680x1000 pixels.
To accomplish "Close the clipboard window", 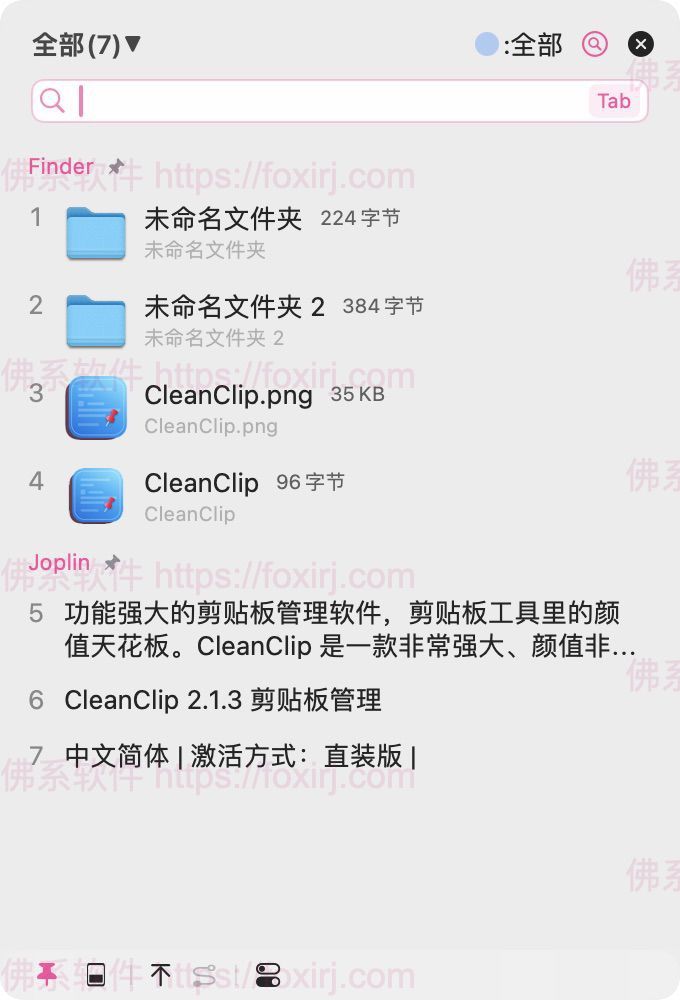I will pyautogui.click(x=641, y=44).
